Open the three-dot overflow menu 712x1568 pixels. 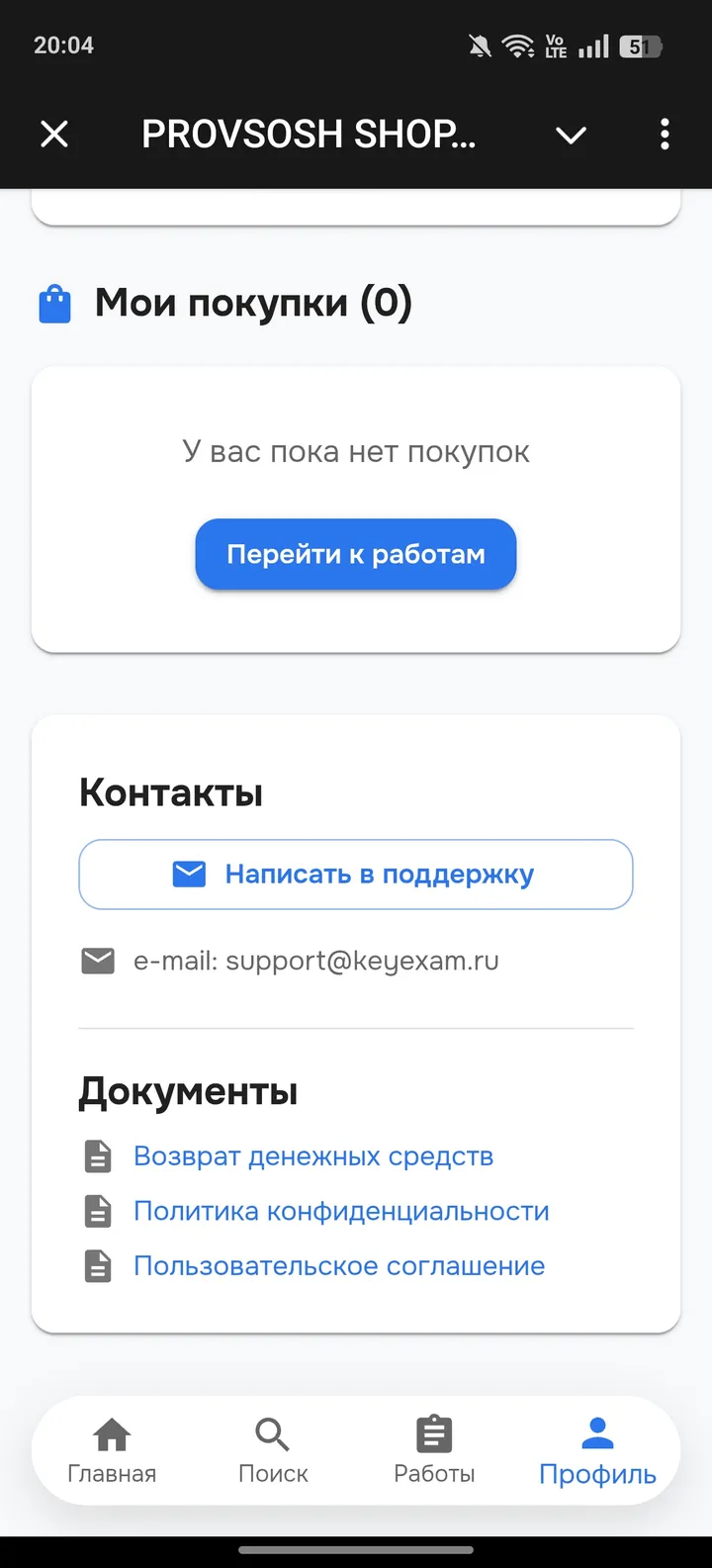[x=664, y=135]
